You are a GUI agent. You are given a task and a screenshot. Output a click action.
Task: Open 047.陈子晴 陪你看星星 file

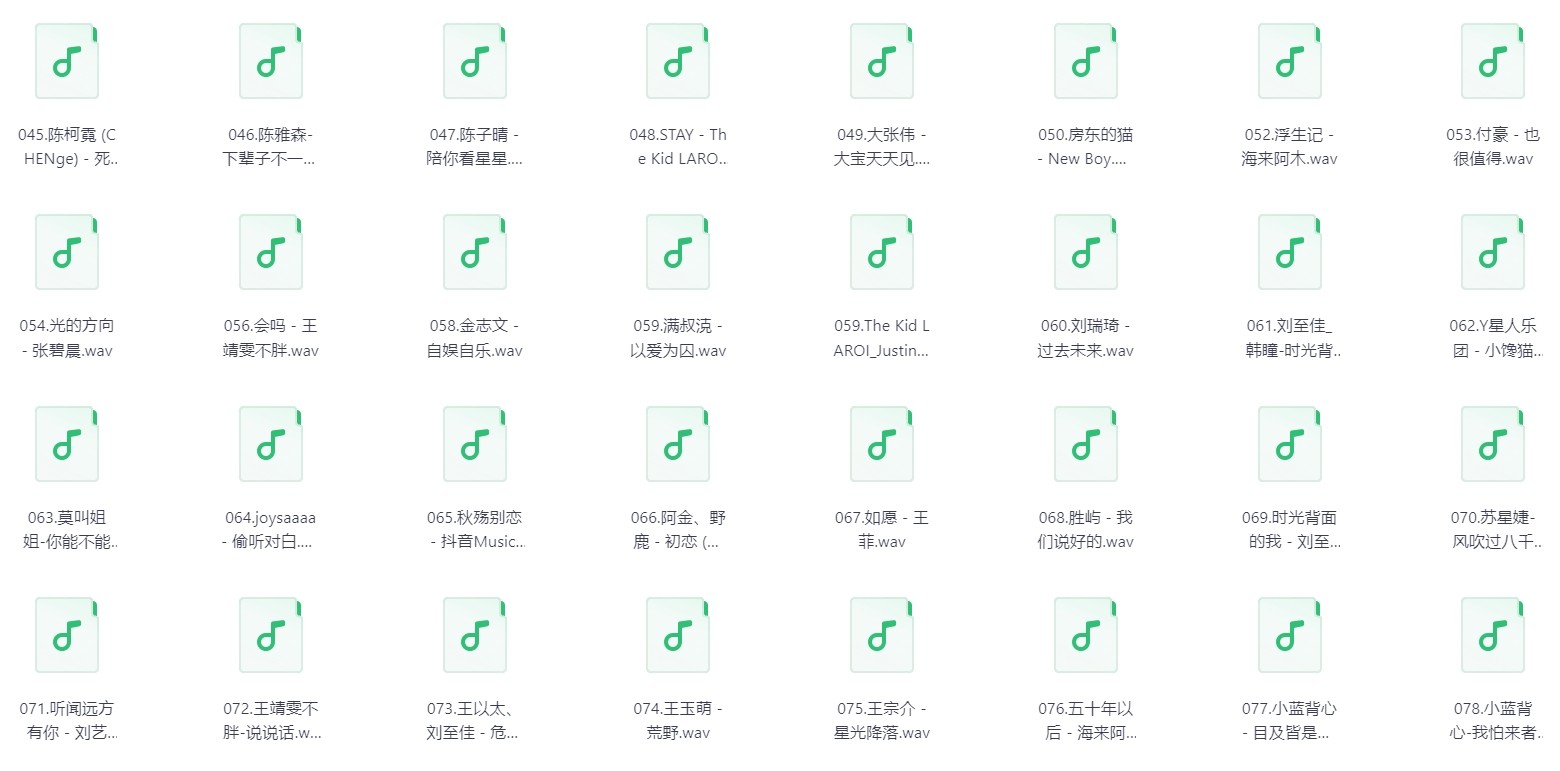474,62
